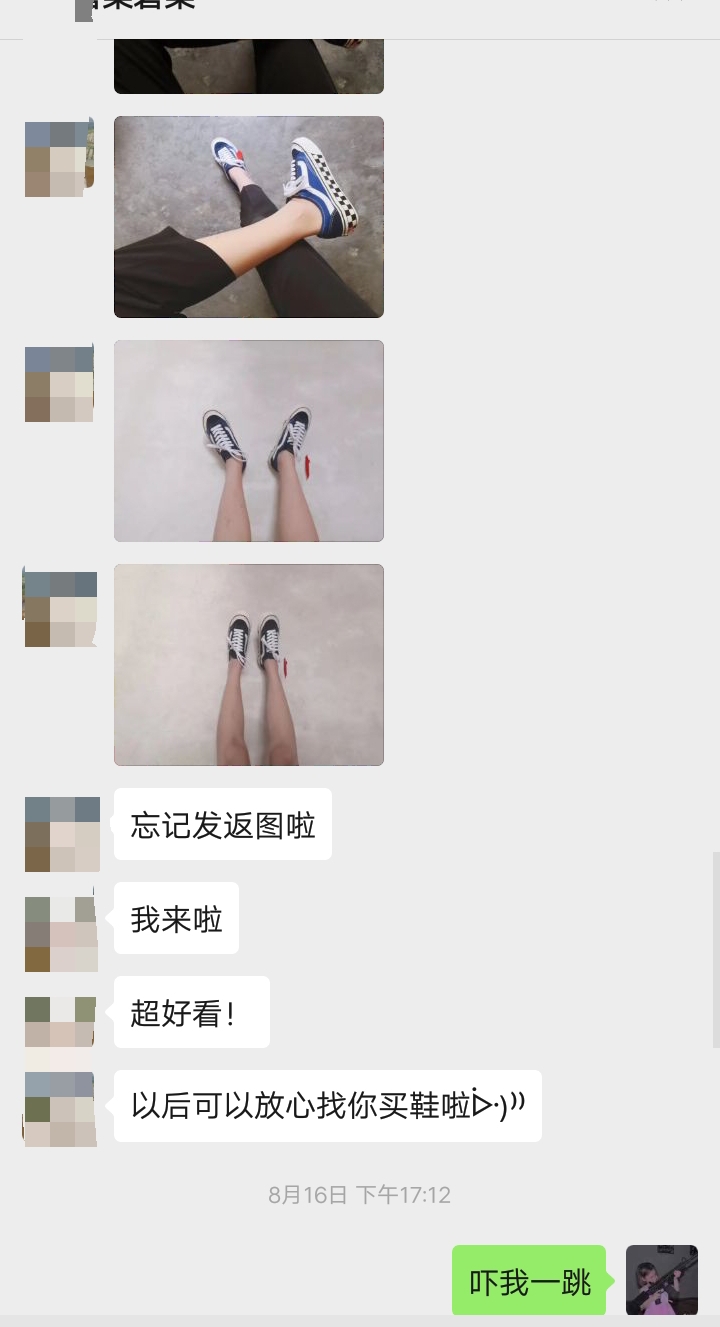
Task: Open the sender's avatar next to 忘记发返图啦
Action: click(x=62, y=833)
